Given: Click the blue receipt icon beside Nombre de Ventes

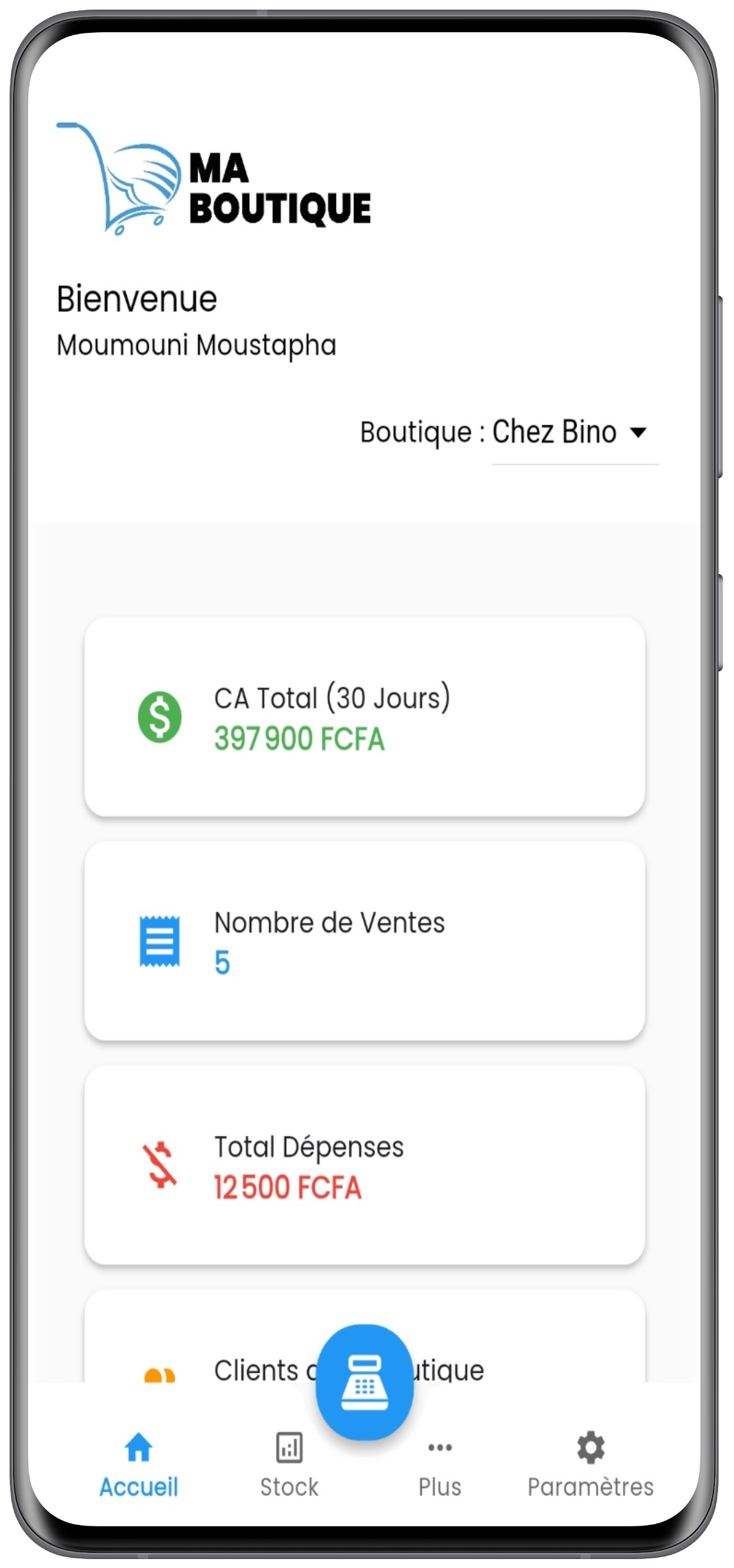Looking at the screenshot, I should (x=159, y=941).
